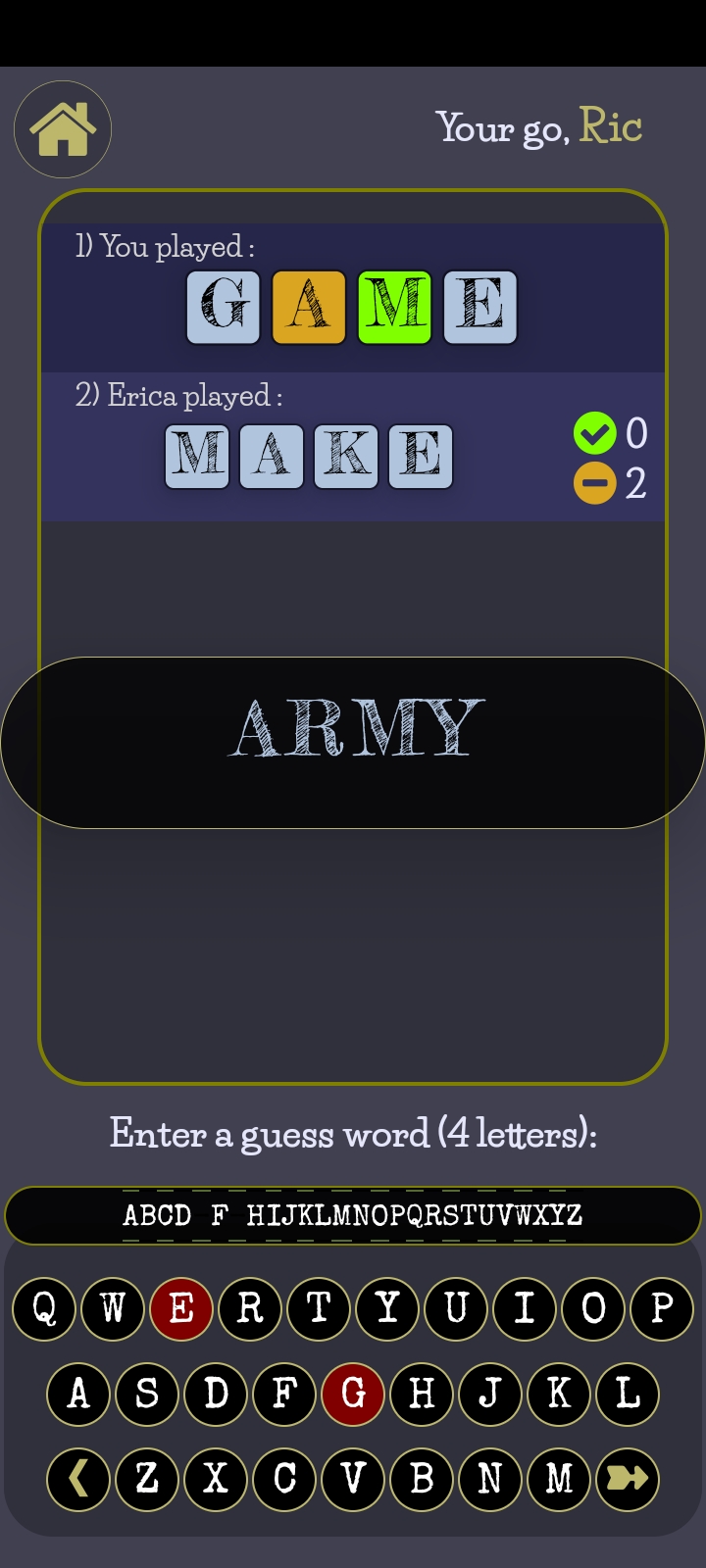Tap the P key
706x1568 pixels.
662,1308
